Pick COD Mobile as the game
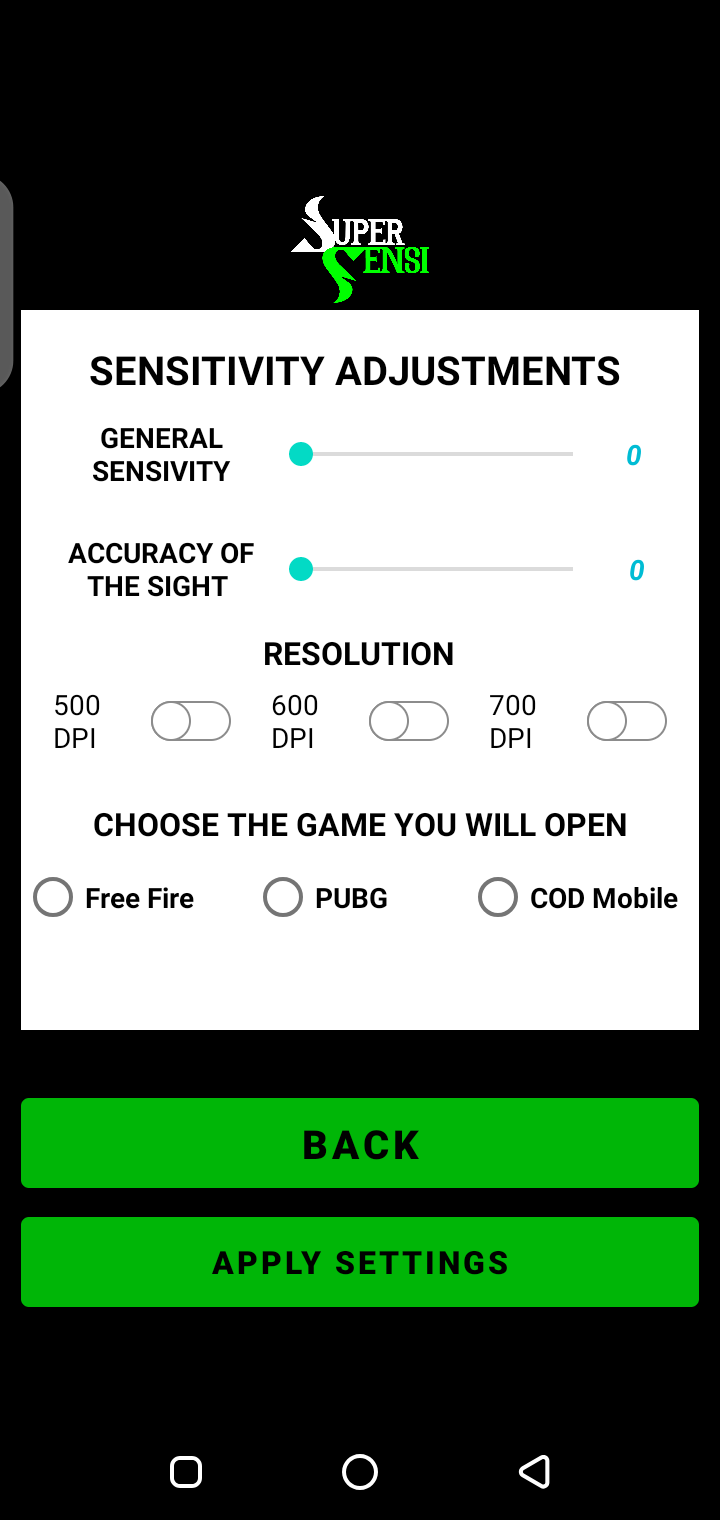This screenshot has height=1520, width=720. coord(498,898)
